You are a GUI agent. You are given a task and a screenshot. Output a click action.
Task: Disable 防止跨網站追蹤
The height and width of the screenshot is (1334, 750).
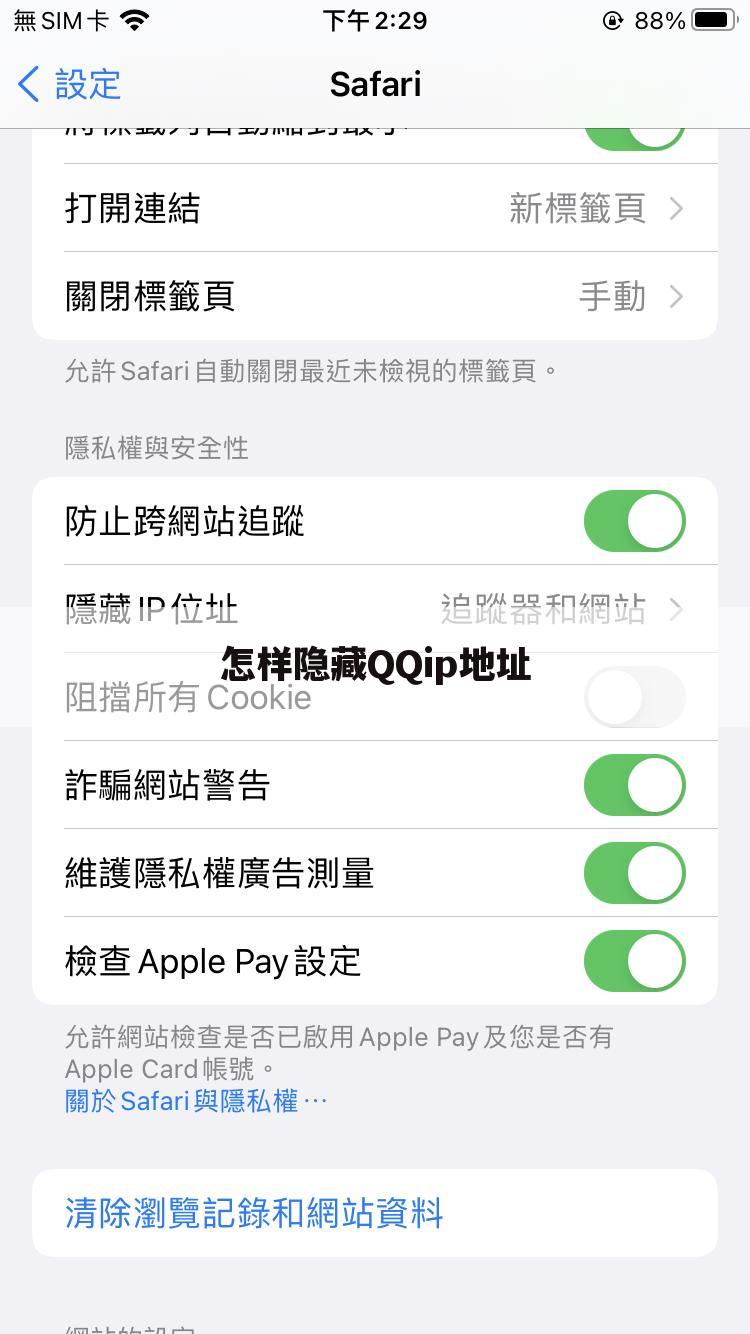coord(635,521)
